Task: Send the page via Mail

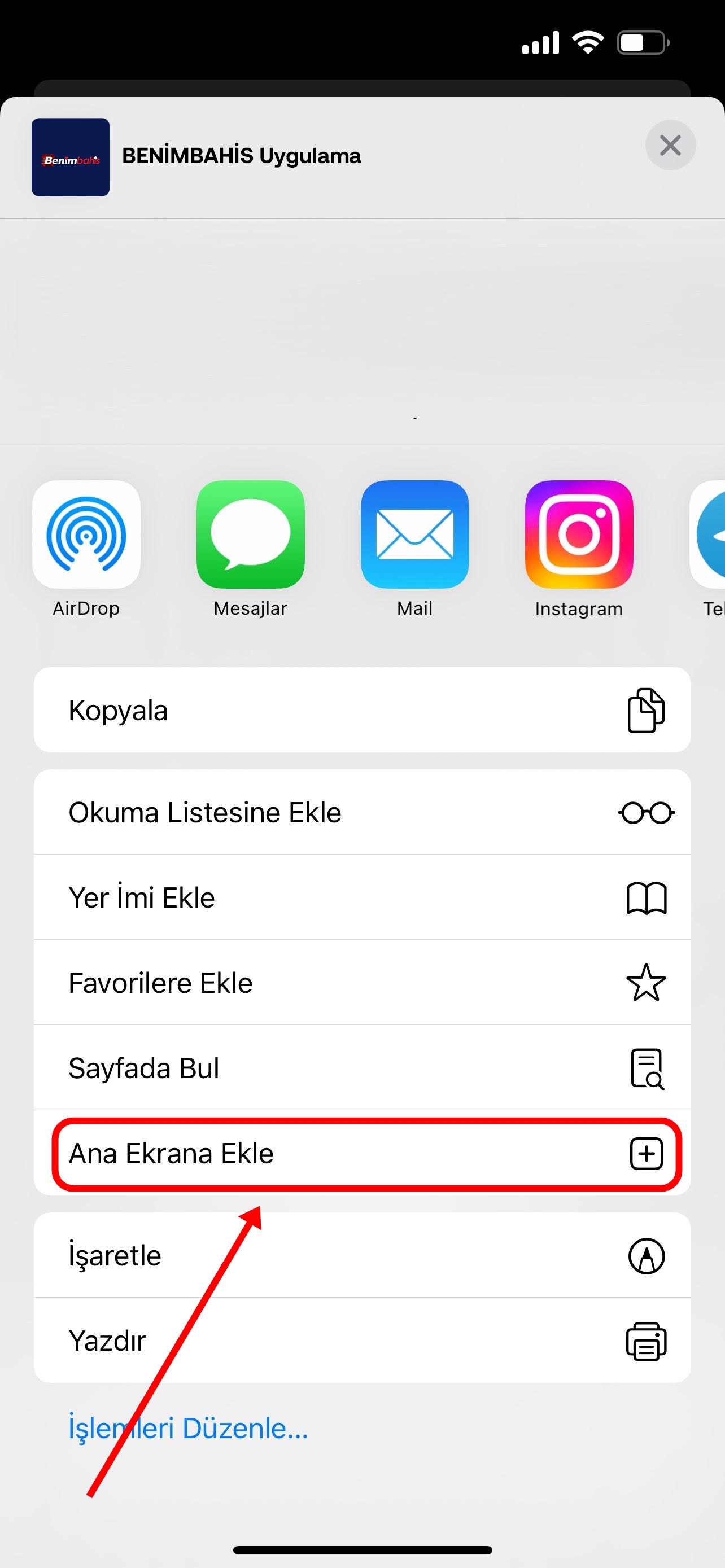Action: [414, 535]
